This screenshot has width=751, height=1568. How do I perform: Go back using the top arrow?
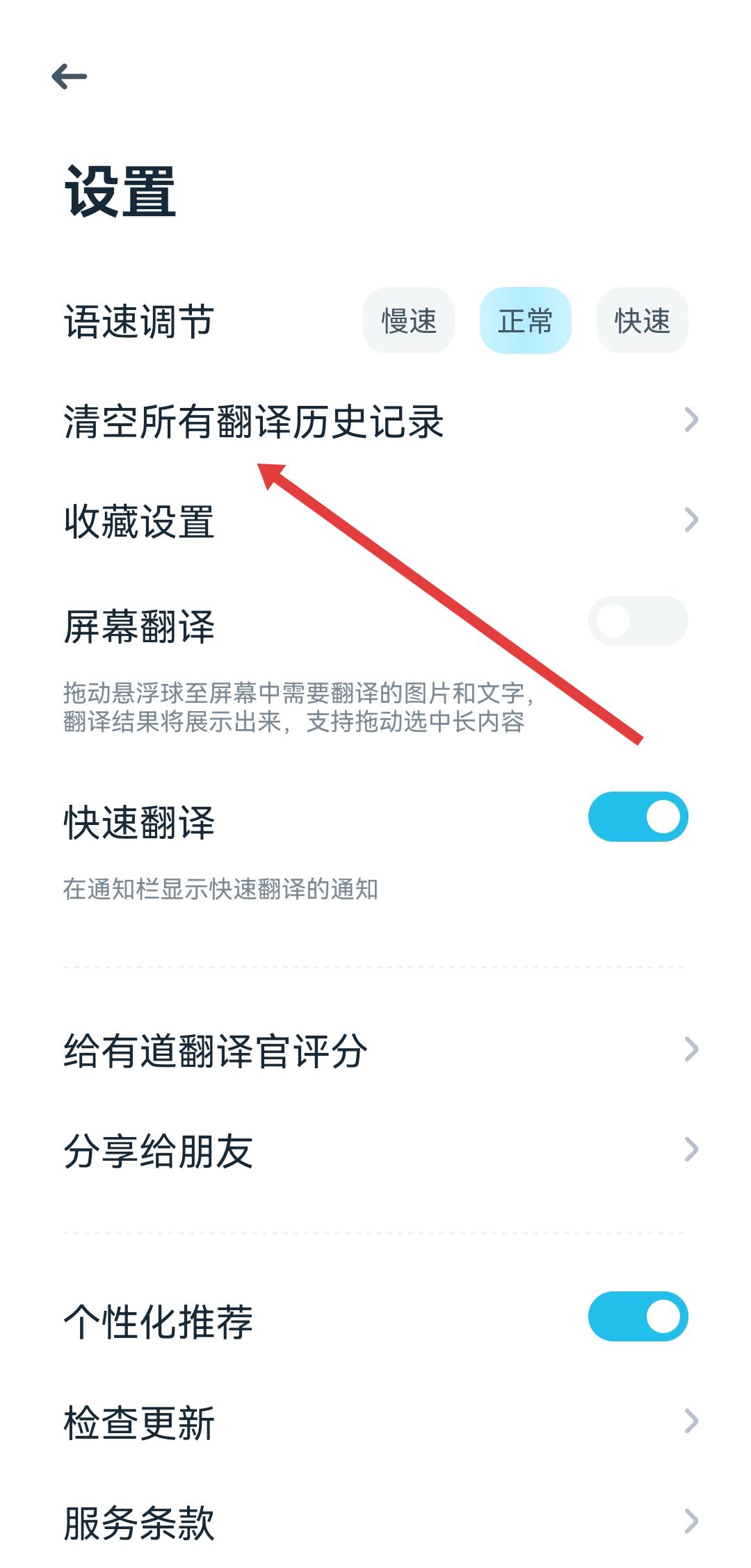point(70,76)
